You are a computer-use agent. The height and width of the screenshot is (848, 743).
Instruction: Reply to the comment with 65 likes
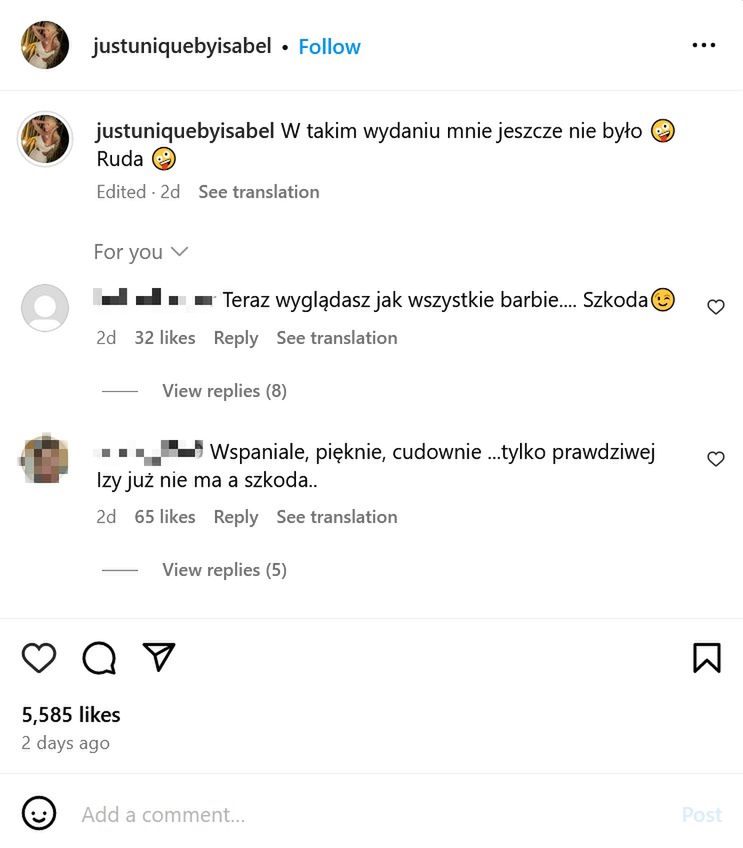[x=235, y=517]
